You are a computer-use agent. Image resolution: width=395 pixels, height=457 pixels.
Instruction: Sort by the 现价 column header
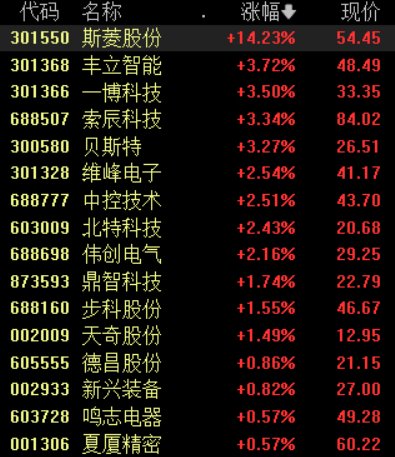tap(360, 12)
